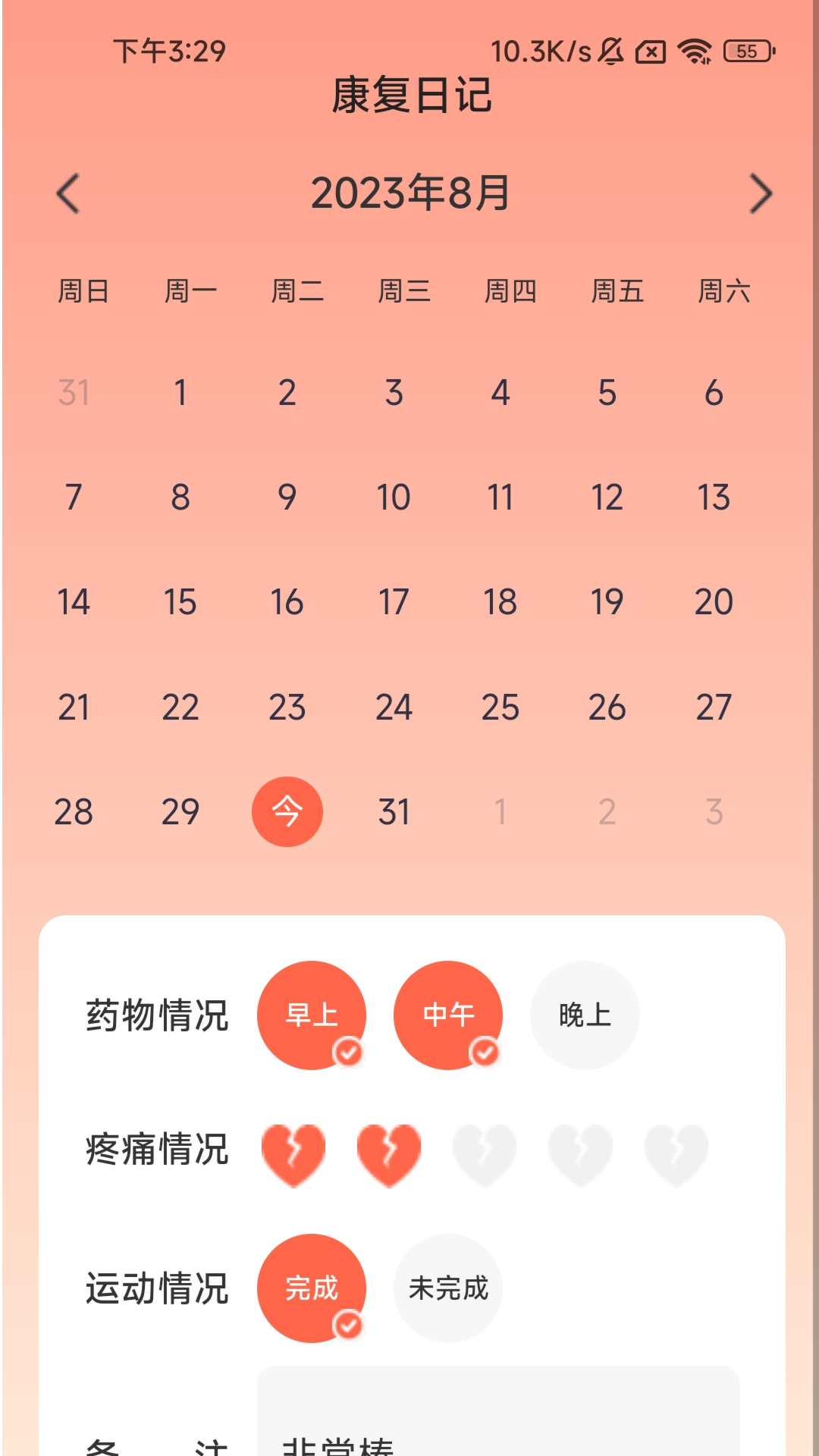Set pain level to the first heart
Image resolution: width=819 pixels, height=1456 pixels.
pyautogui.click(x=293, y=1155)
